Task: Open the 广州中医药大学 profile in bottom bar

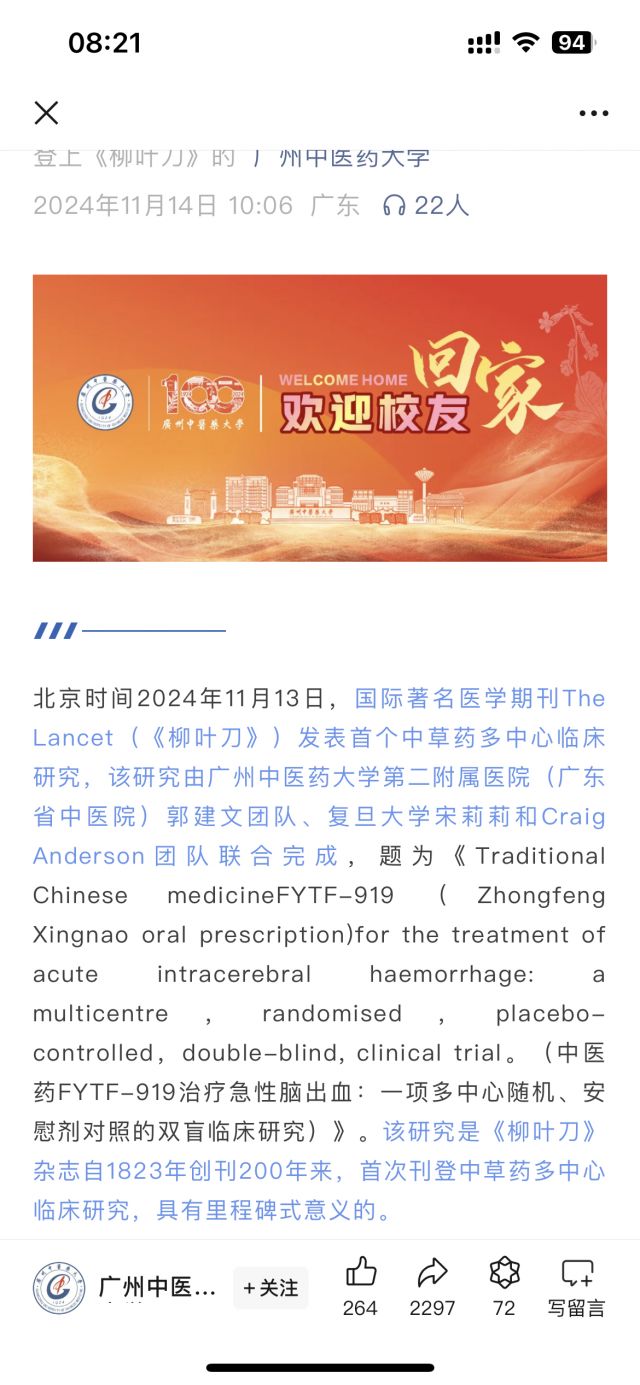Action: click(x=125, y=1288)
